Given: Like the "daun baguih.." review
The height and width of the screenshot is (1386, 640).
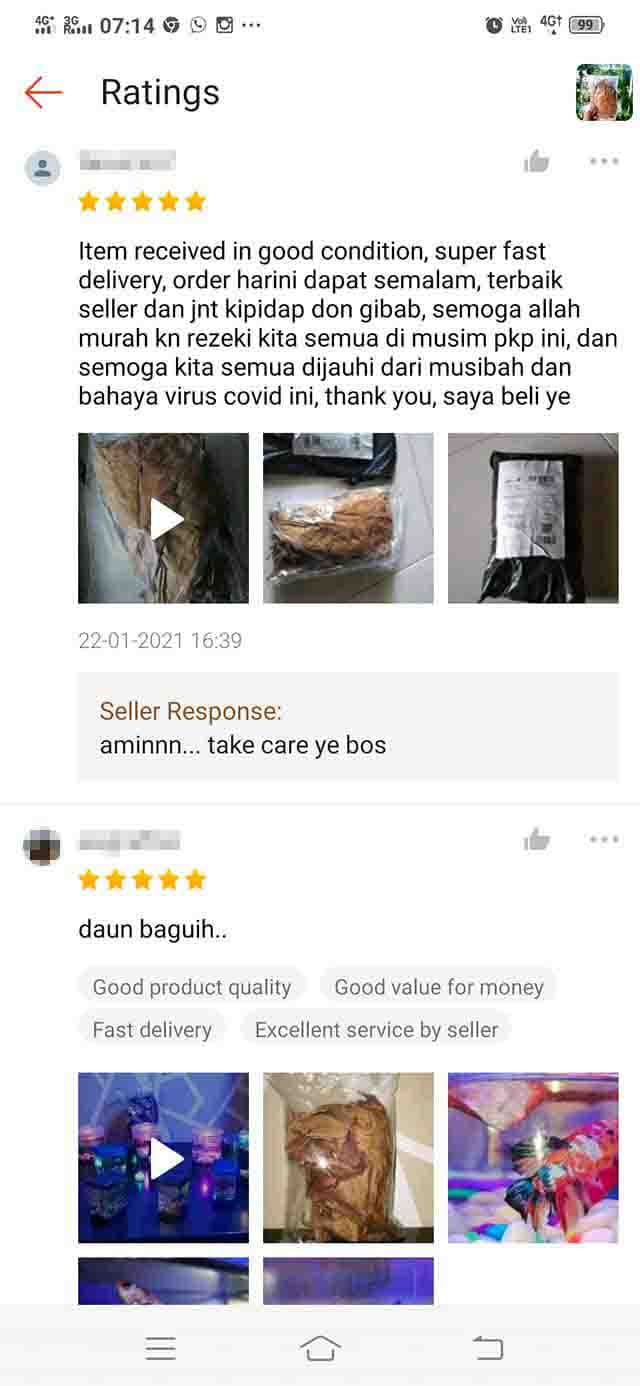Looking at the screenshot, I should (537, 840).
